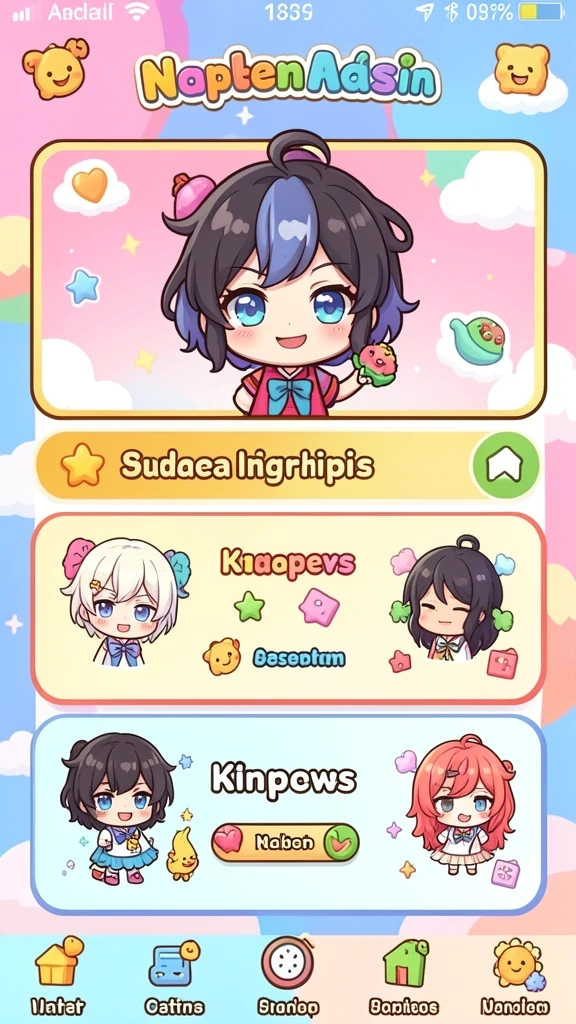Open the featured blue-haired character card

288,280
